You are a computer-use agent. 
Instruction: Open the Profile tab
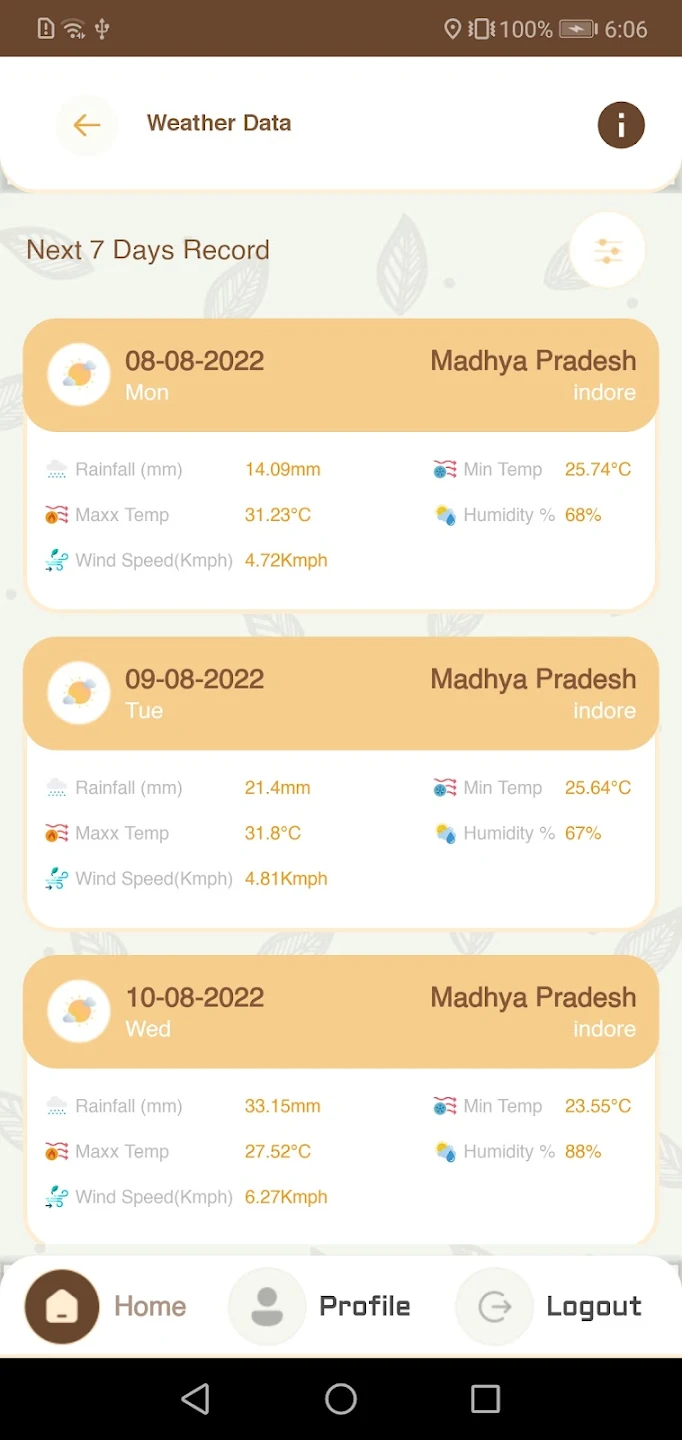[x=321, y=1306]
